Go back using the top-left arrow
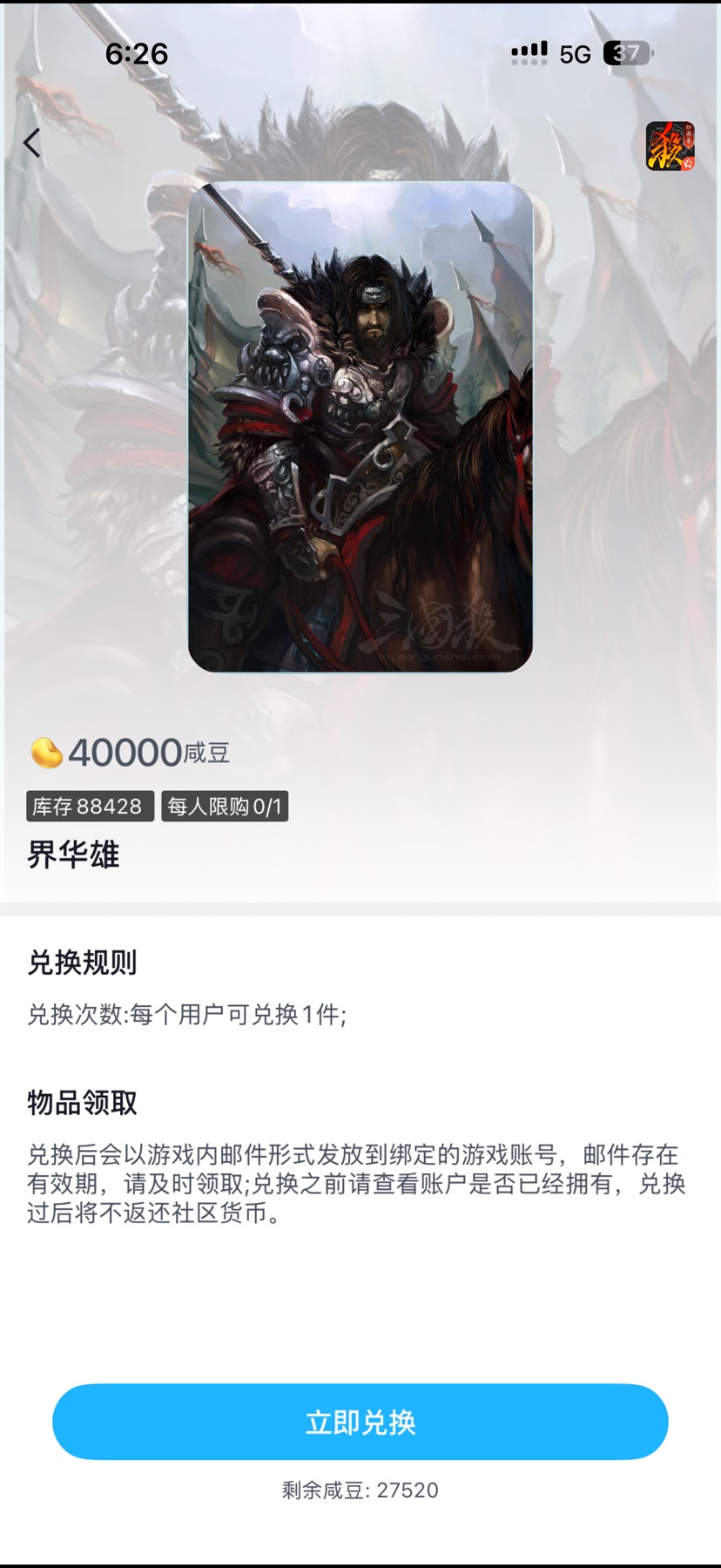Viewport: 721px width, 1568px height. (x=32, y=143)
